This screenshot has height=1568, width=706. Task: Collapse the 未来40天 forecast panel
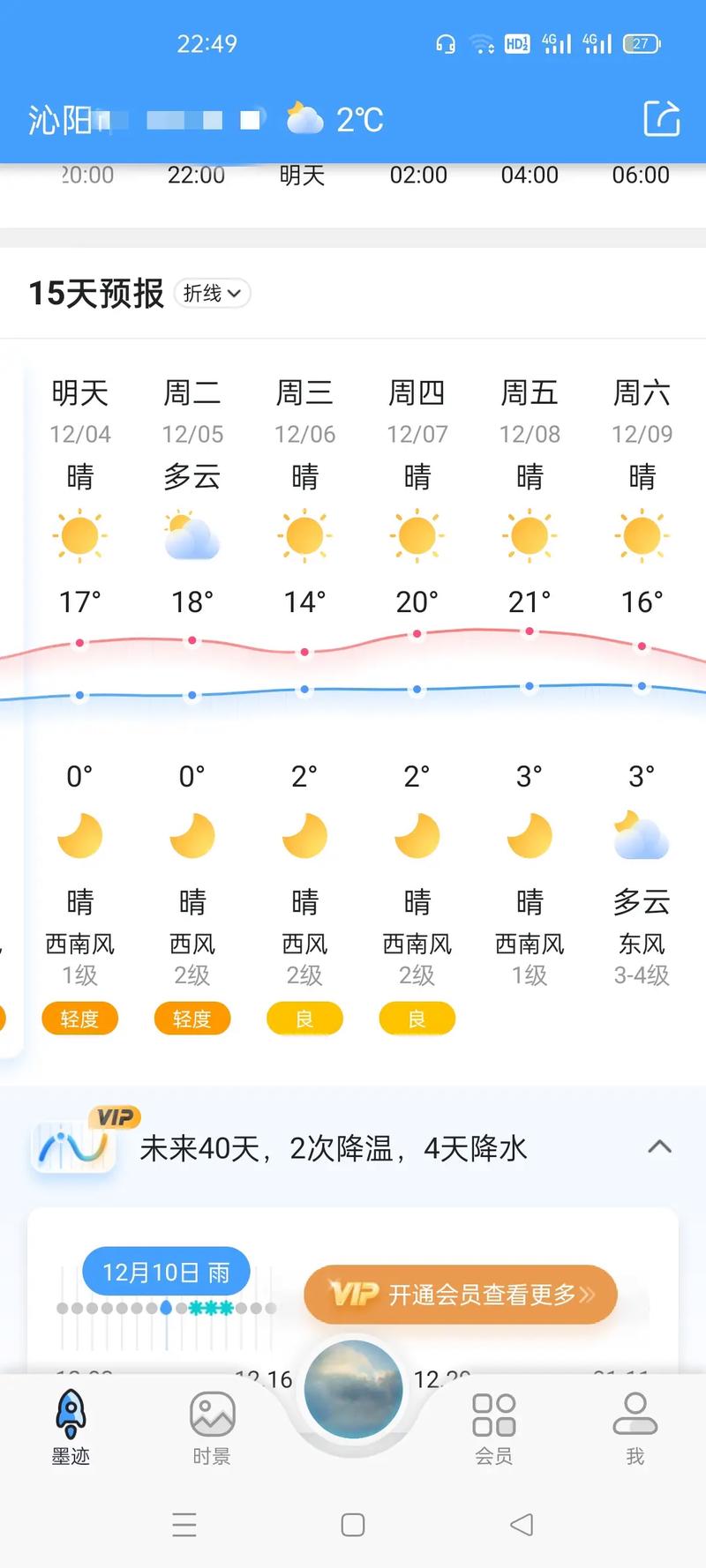(x=658, y=1145)
